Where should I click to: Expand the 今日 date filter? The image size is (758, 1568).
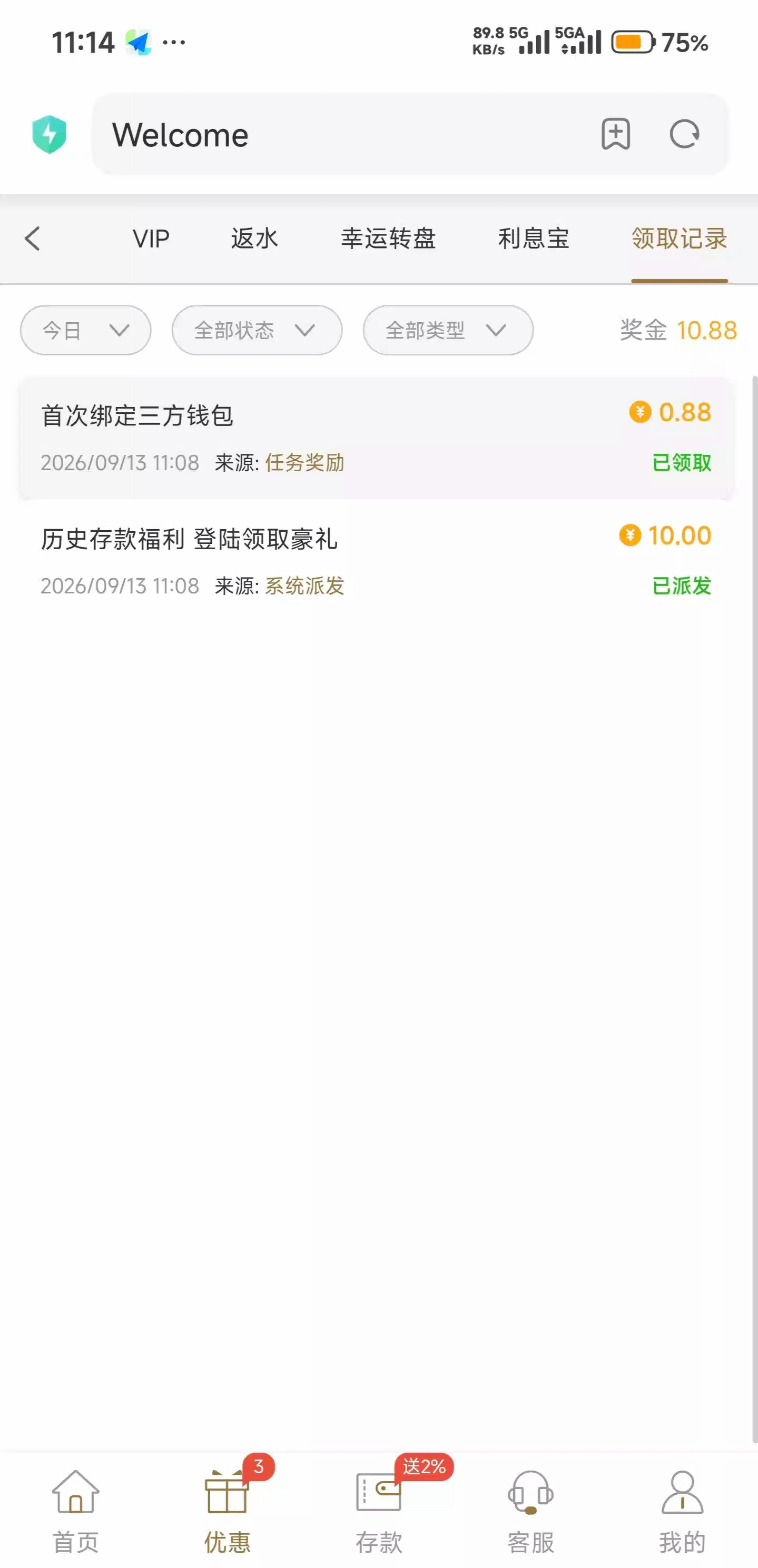tap(86, 330)
